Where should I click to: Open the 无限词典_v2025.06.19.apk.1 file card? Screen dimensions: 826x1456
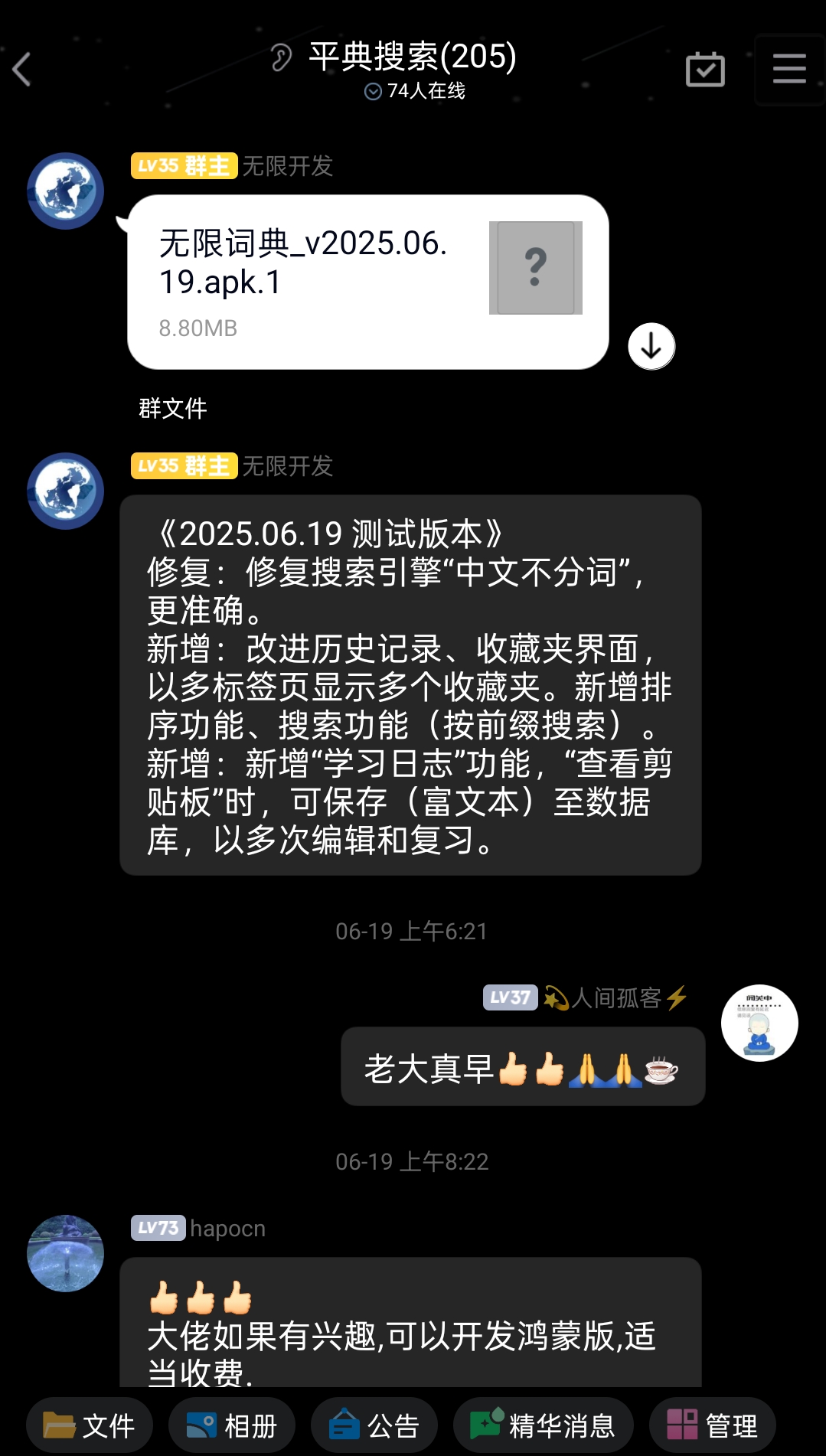click(367, 282)
